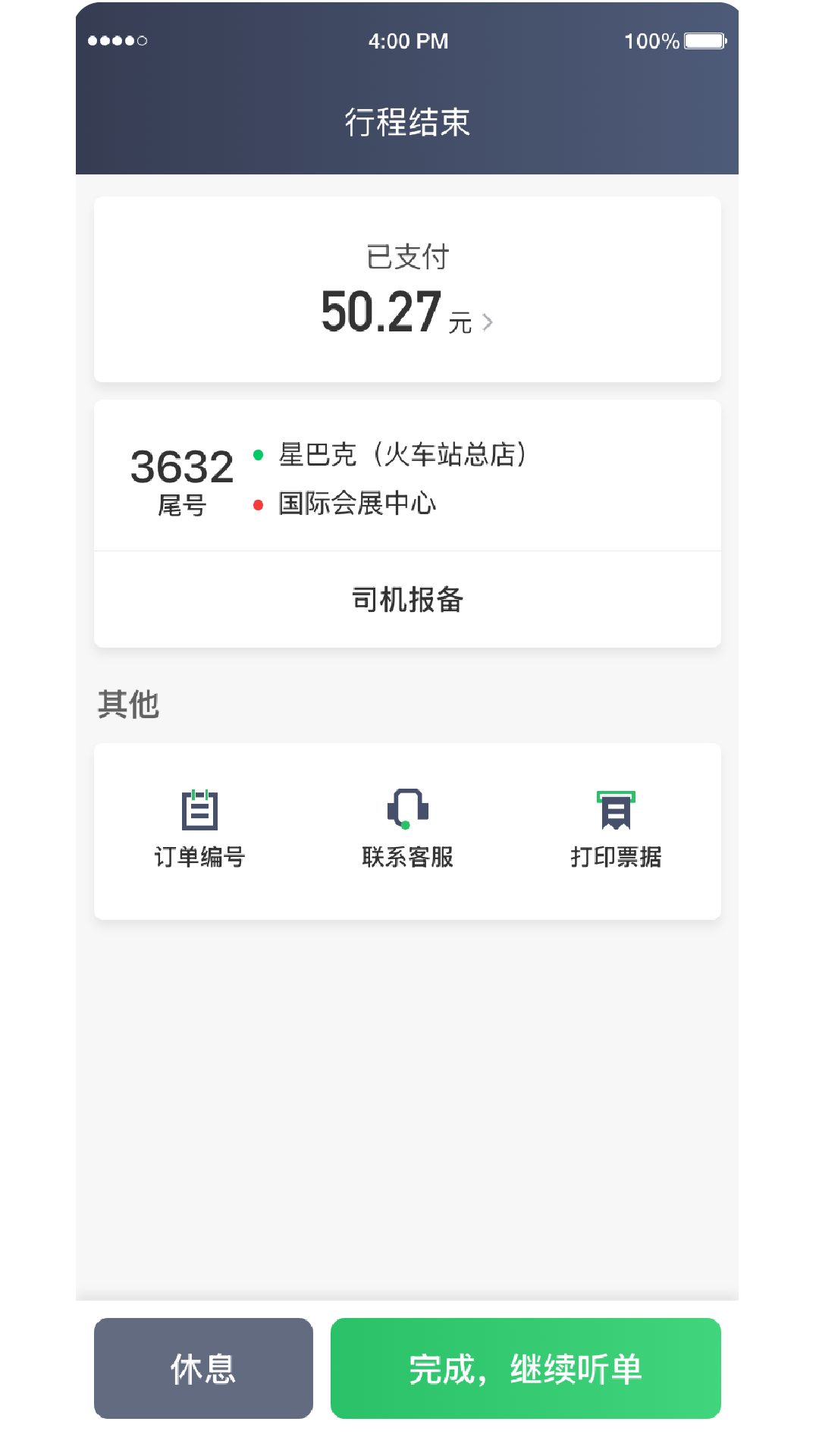Tap 休息 to take a break
819x1456 pixels.
click(x=203, y=1369)
